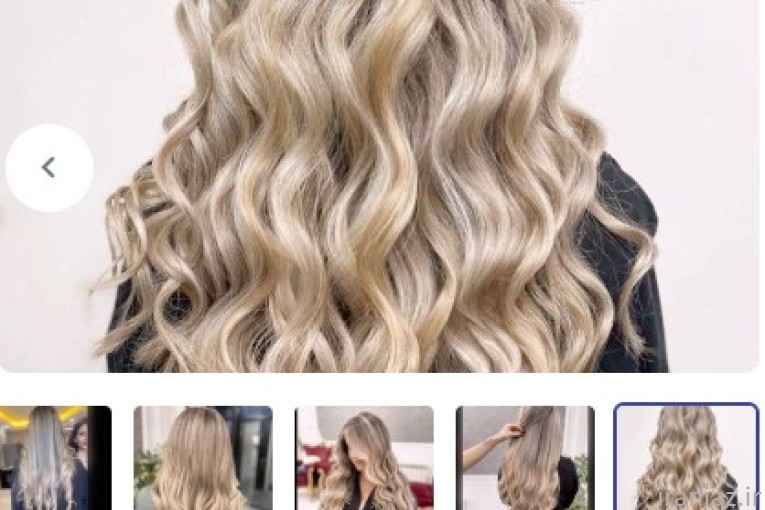
Task: Open thumbnail of long straight blonde hair in salon
Action: tap(55, 458)
